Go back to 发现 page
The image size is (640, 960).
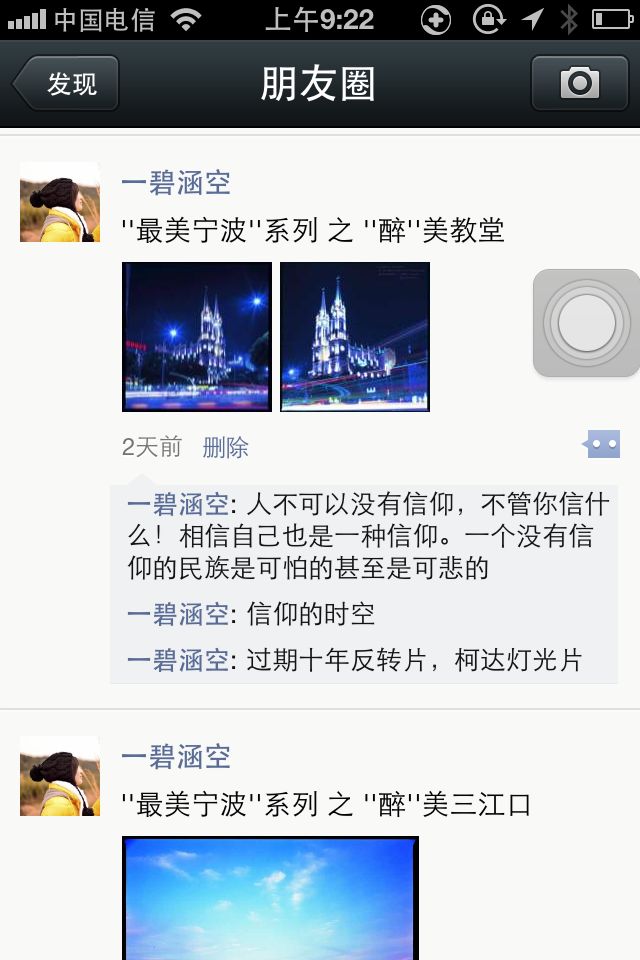coord(68,84)
